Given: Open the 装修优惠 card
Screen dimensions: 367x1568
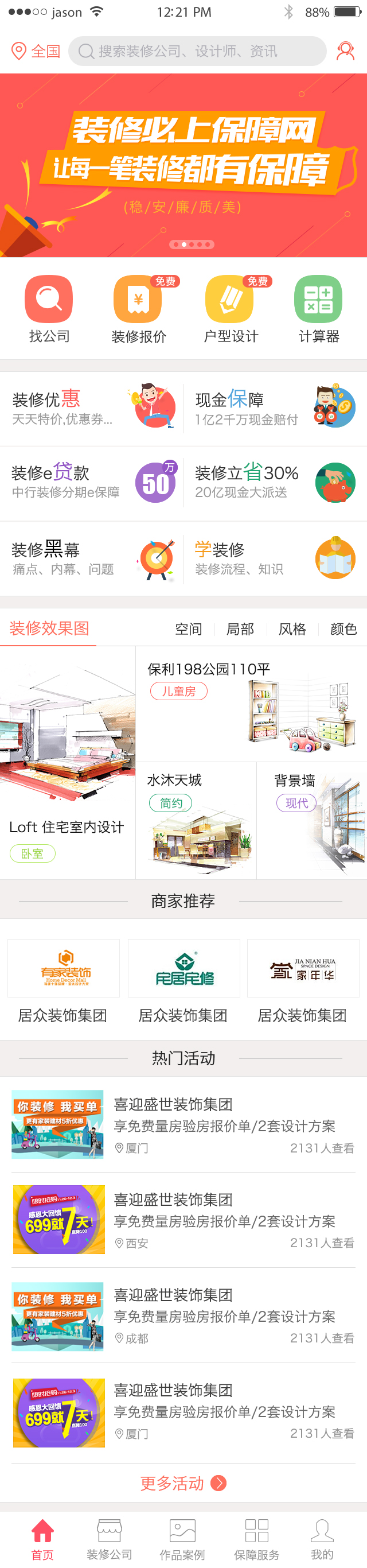Looking at the screenshot, I should tap(91, 408).
